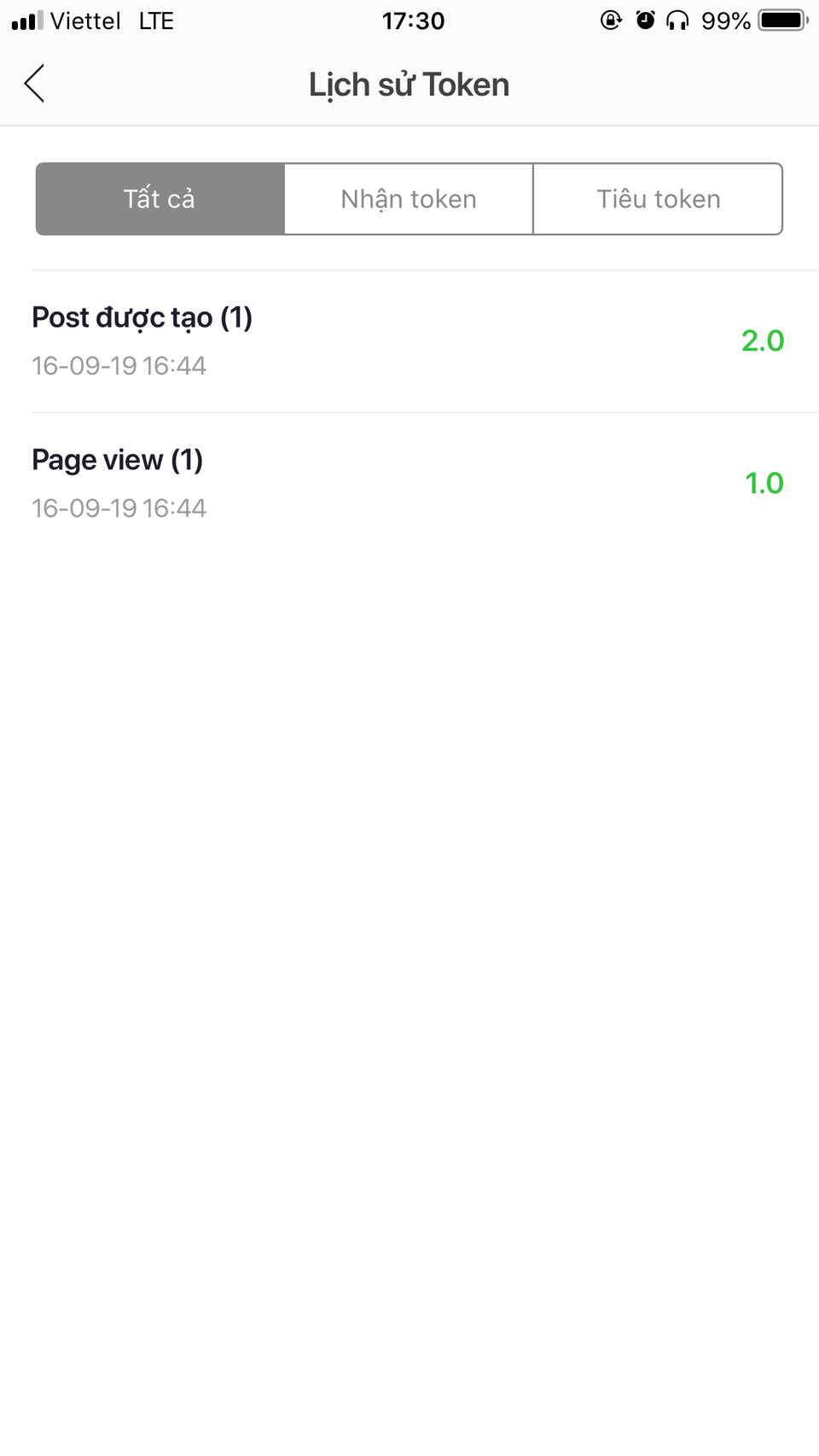Go back from Lịch sử Token
The width and height of the screenshot is (819, 1456).
pos(35,84)
